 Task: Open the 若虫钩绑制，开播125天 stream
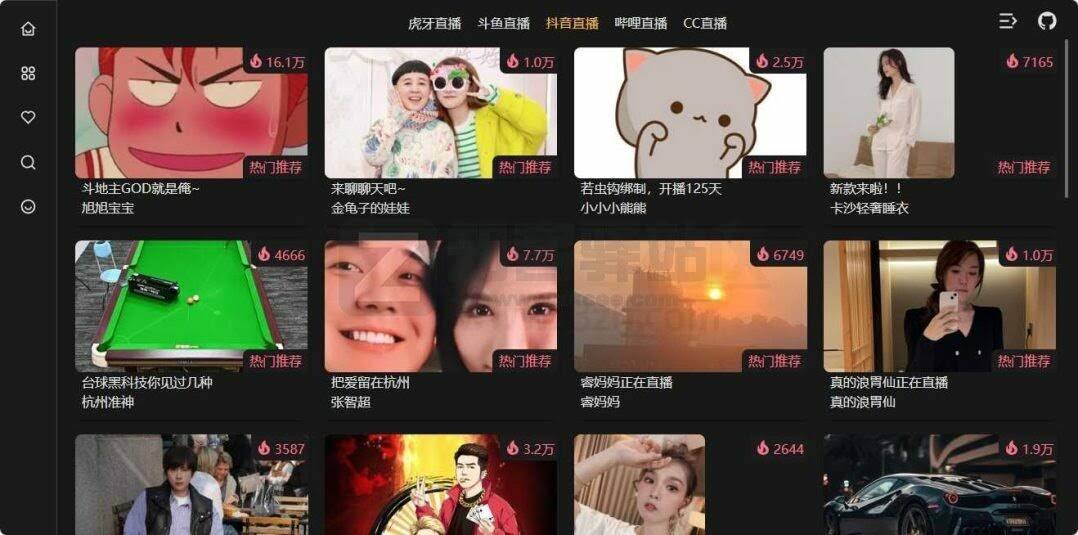tap(690, 113)
